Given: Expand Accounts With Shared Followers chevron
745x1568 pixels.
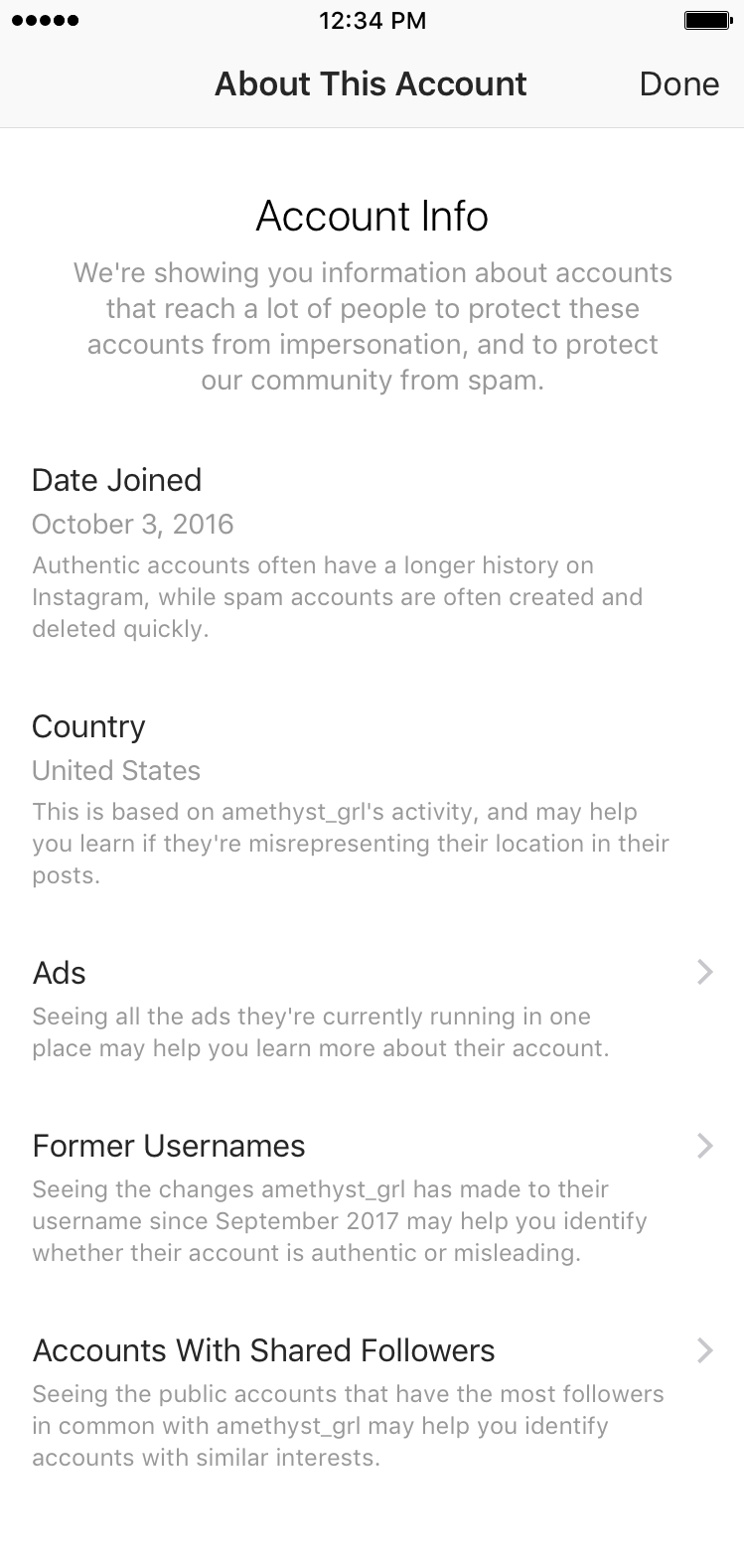Looking at the screenshot, I should click(703, 1350).
